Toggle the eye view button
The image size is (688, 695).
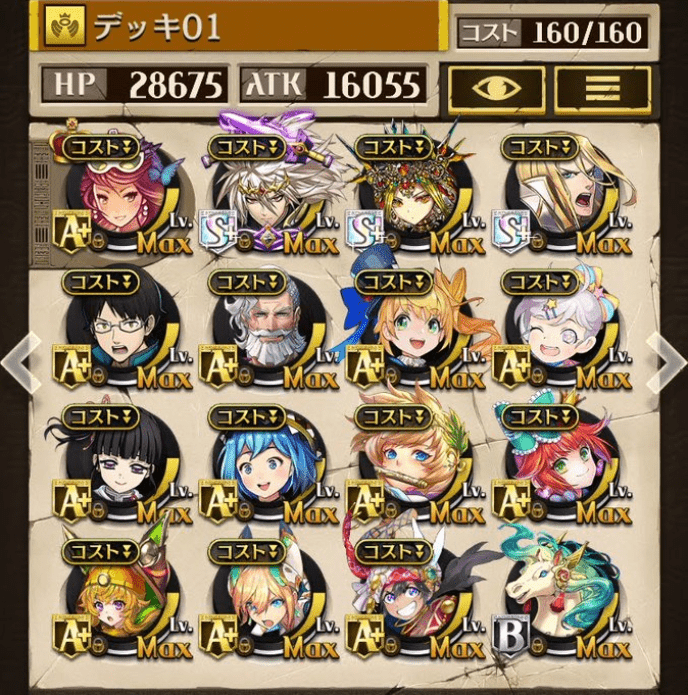coord(497,87)
